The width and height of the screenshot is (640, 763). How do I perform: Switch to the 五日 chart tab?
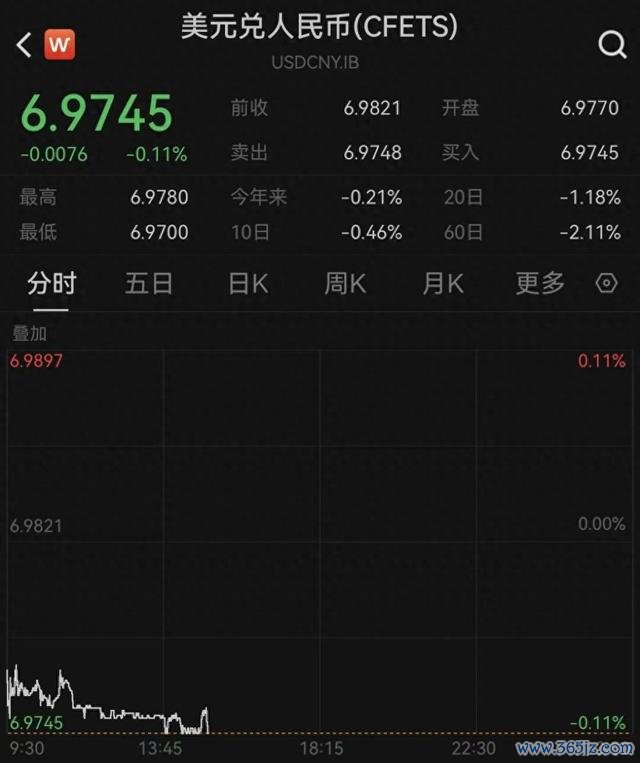pos(149,284)
